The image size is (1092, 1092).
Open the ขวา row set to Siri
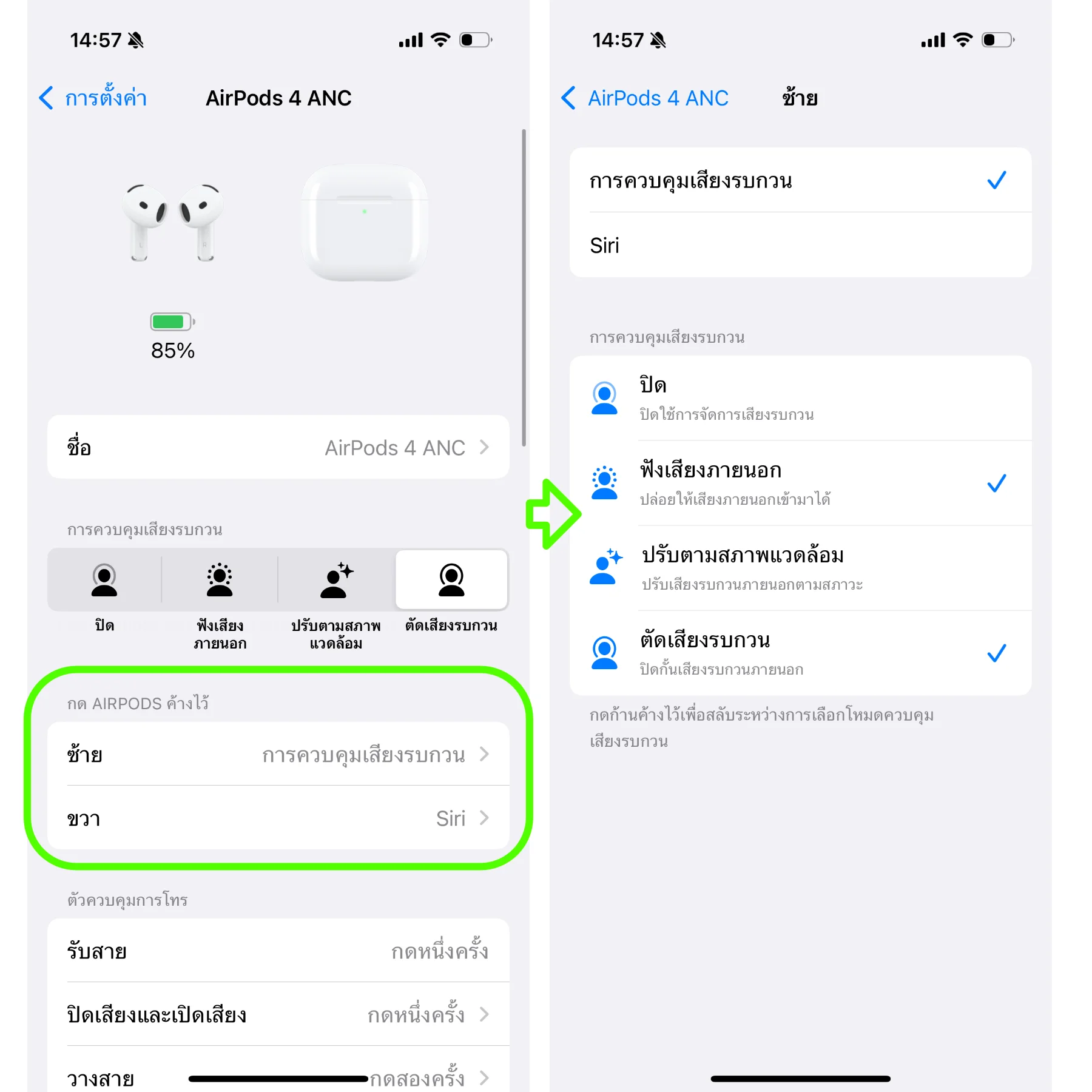point(278,818)
